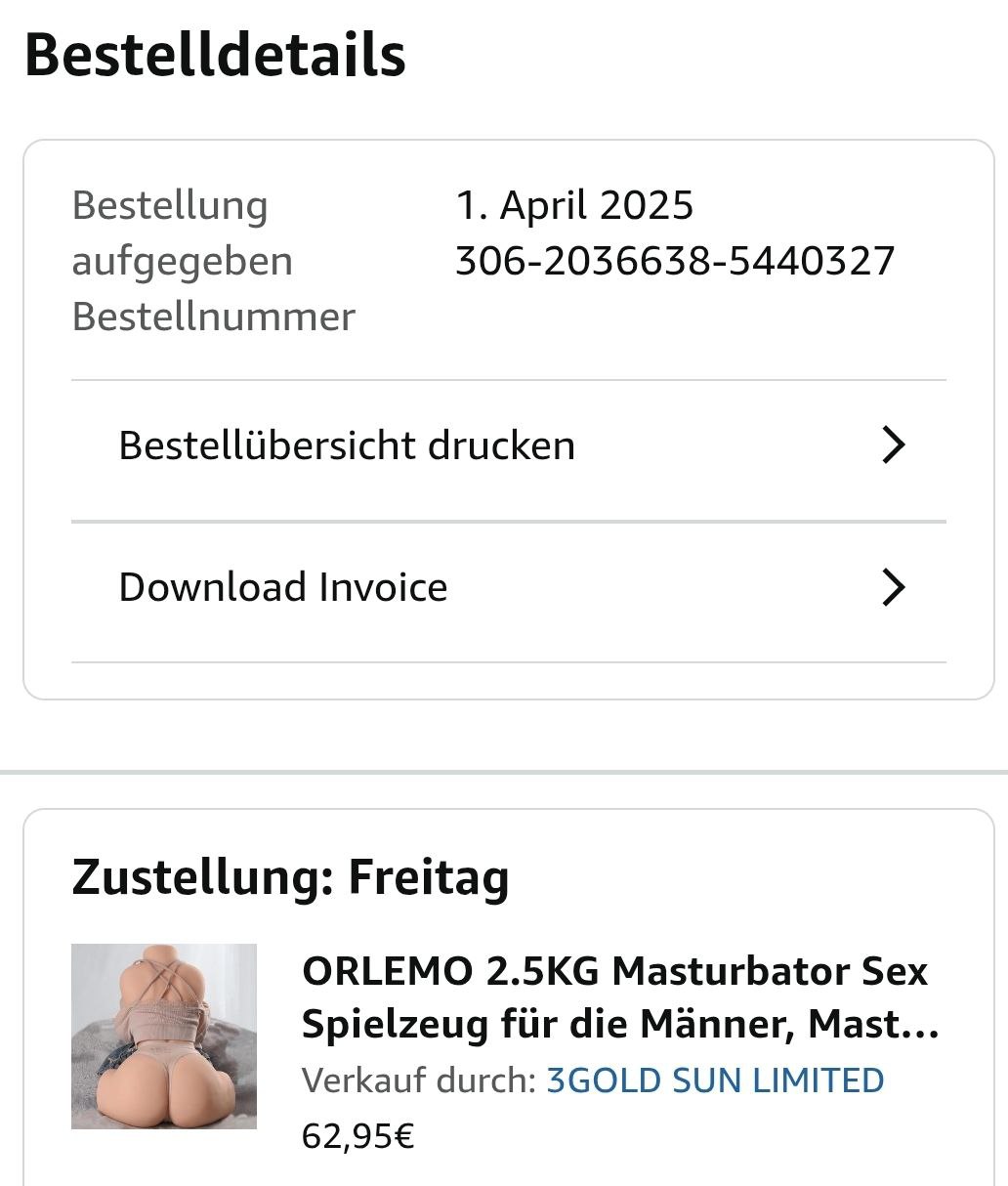The height and width of the screenshot is (1186, 1008).
Task: Open the ORLEMO product thumbnail
Action: tap(164, 1036)
